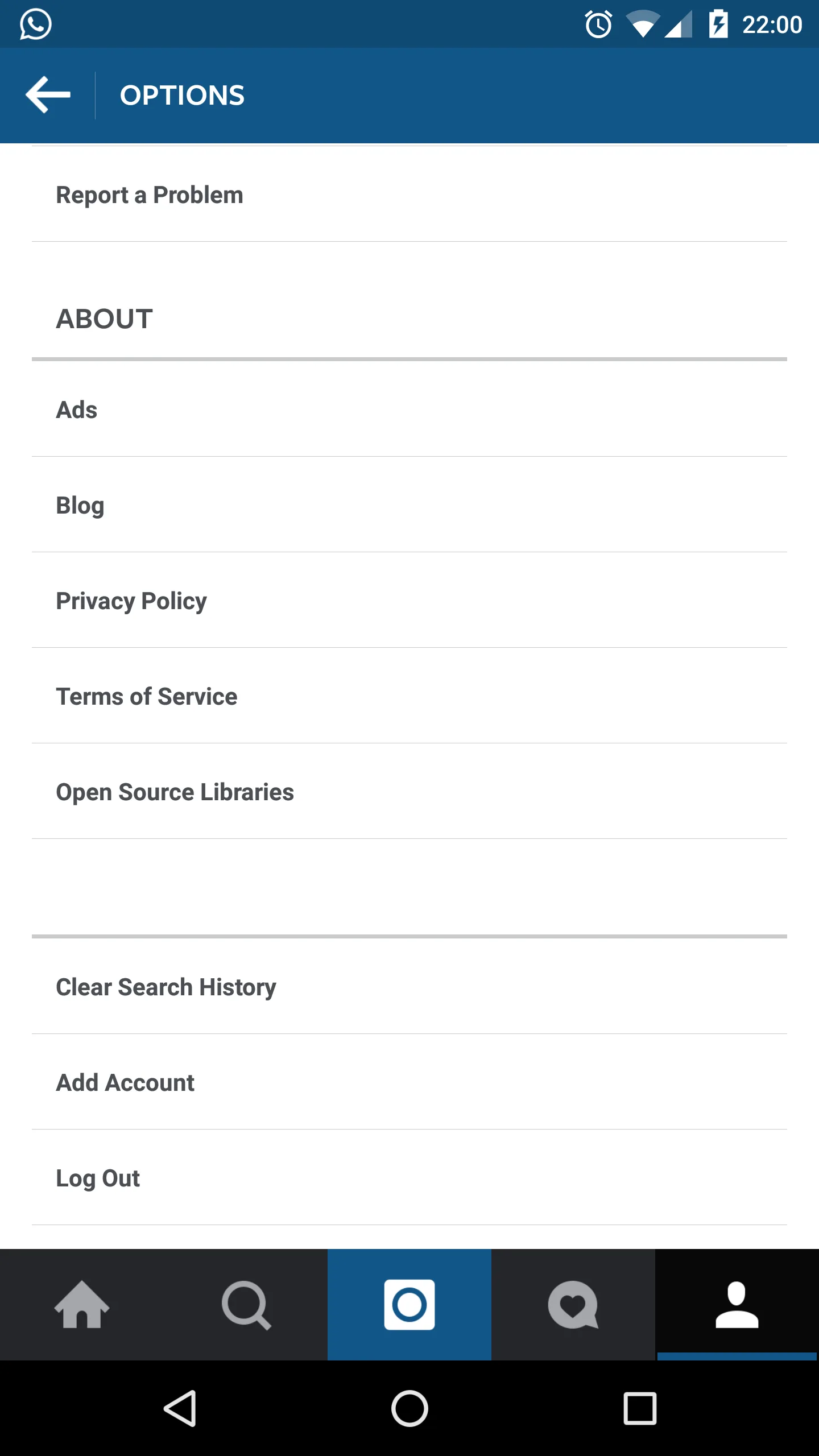View the Privacy Policy
The image size is (819, 1456).
[x=131, y=601]
